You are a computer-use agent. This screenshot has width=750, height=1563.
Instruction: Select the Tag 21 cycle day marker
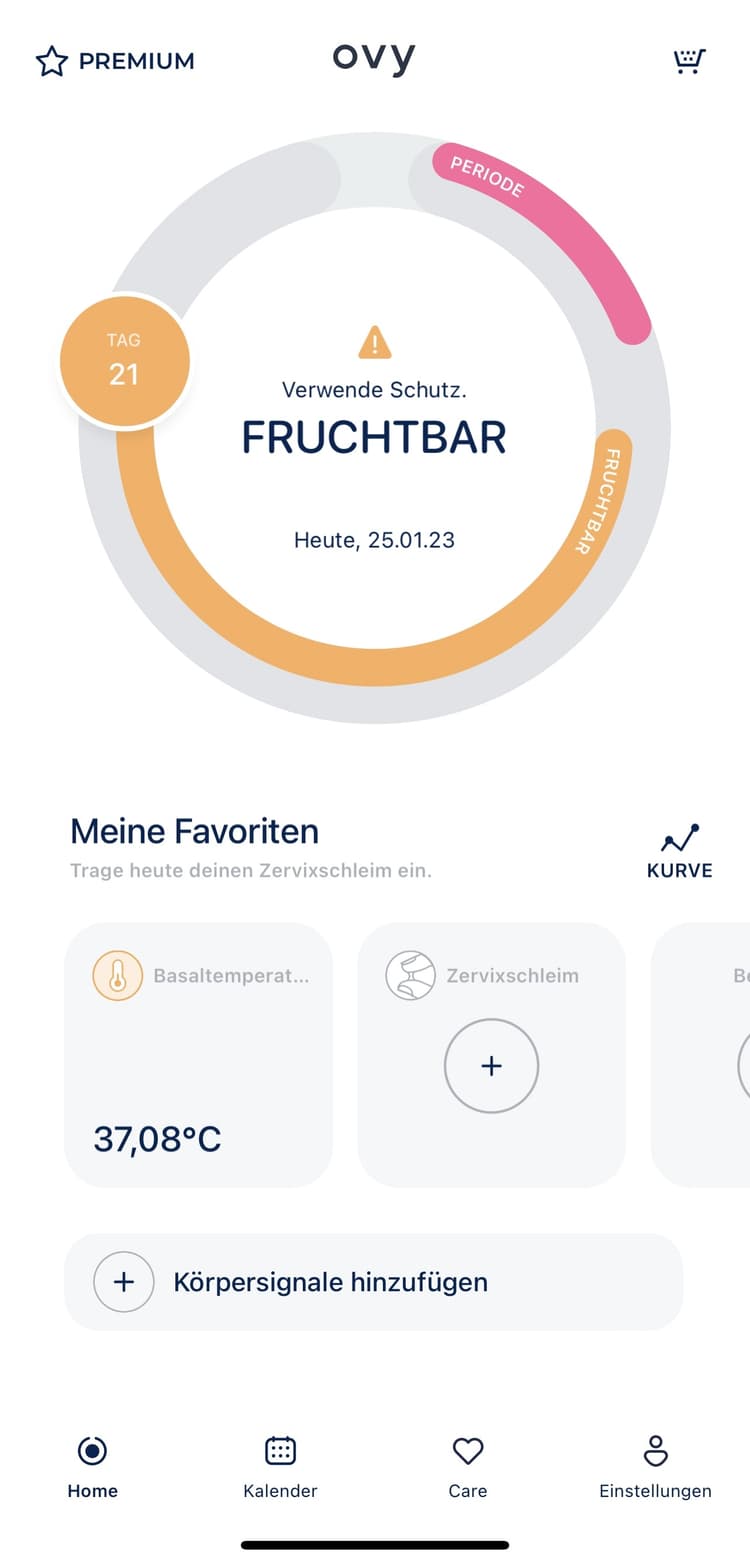(x=124, y=361)
